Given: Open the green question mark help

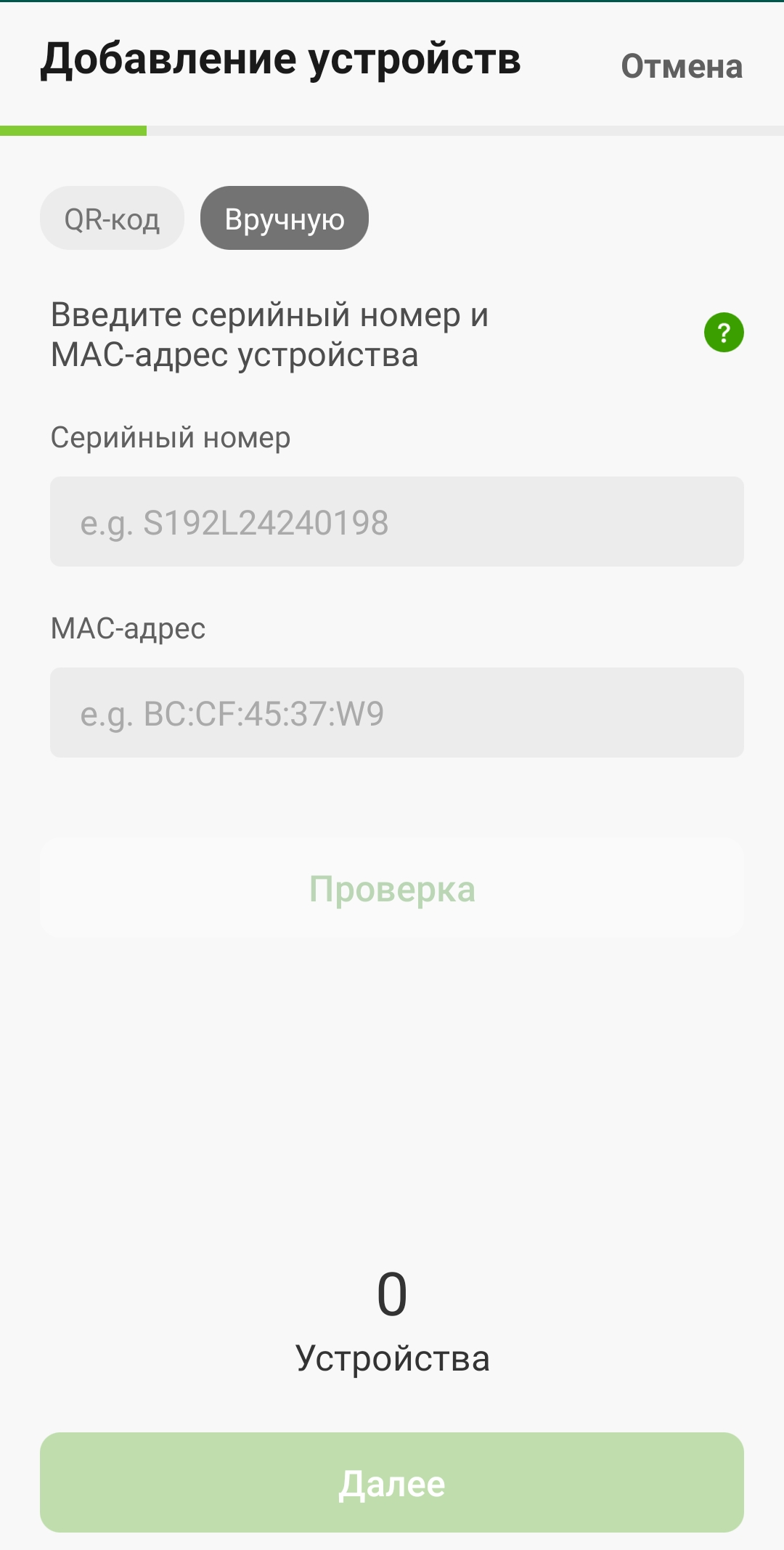Looking at the screenshot, I should [724, 333].
